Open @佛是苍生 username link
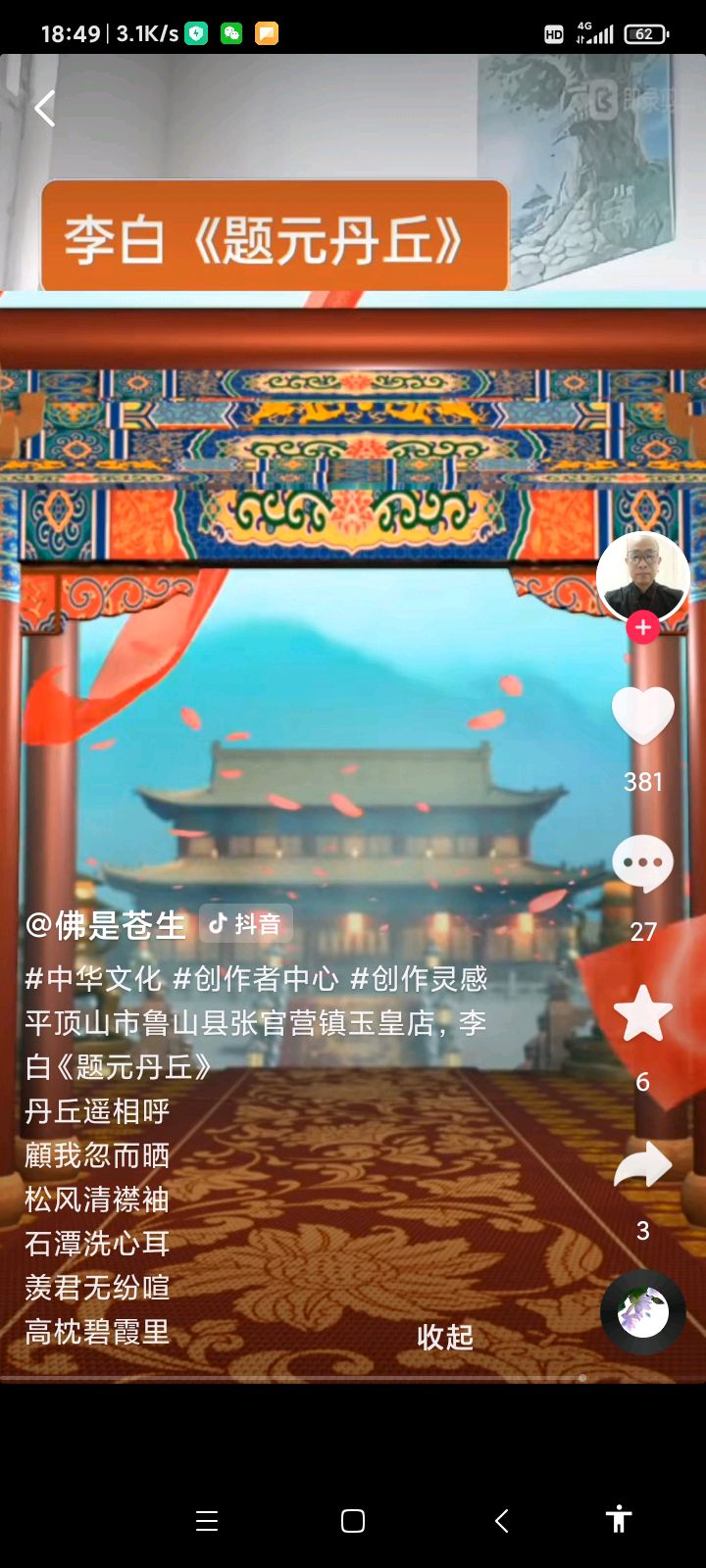The height and width of the screenshot is (1568, 706). pos(106,924)
